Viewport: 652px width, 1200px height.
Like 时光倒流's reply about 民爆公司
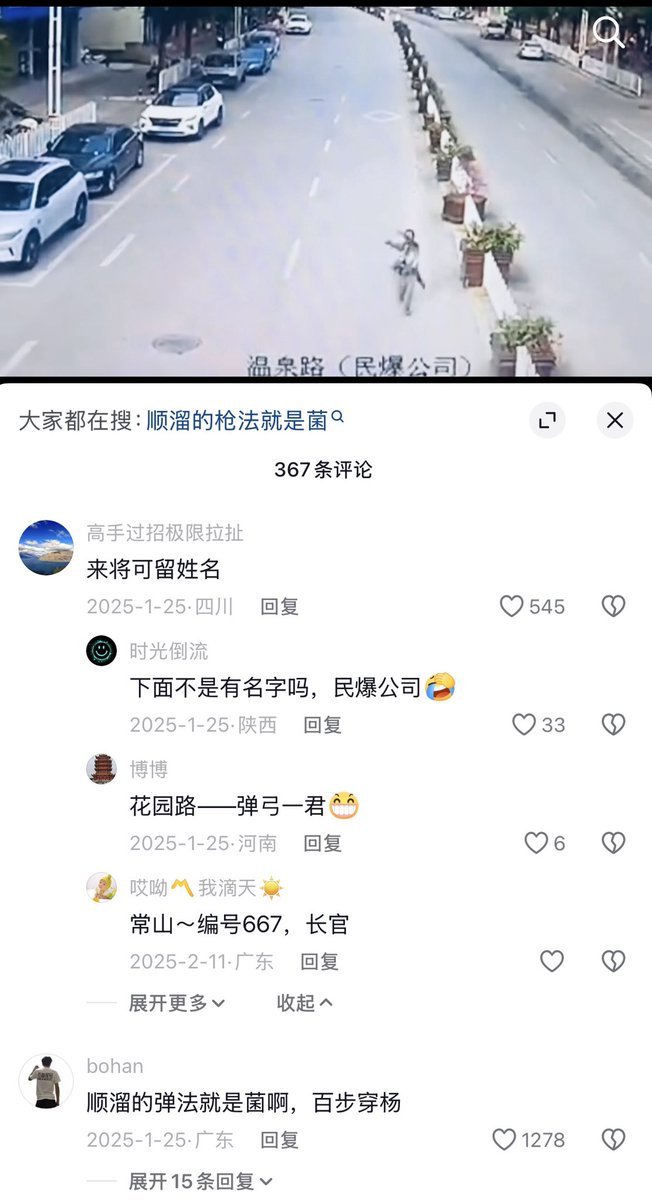pos(524,725)
